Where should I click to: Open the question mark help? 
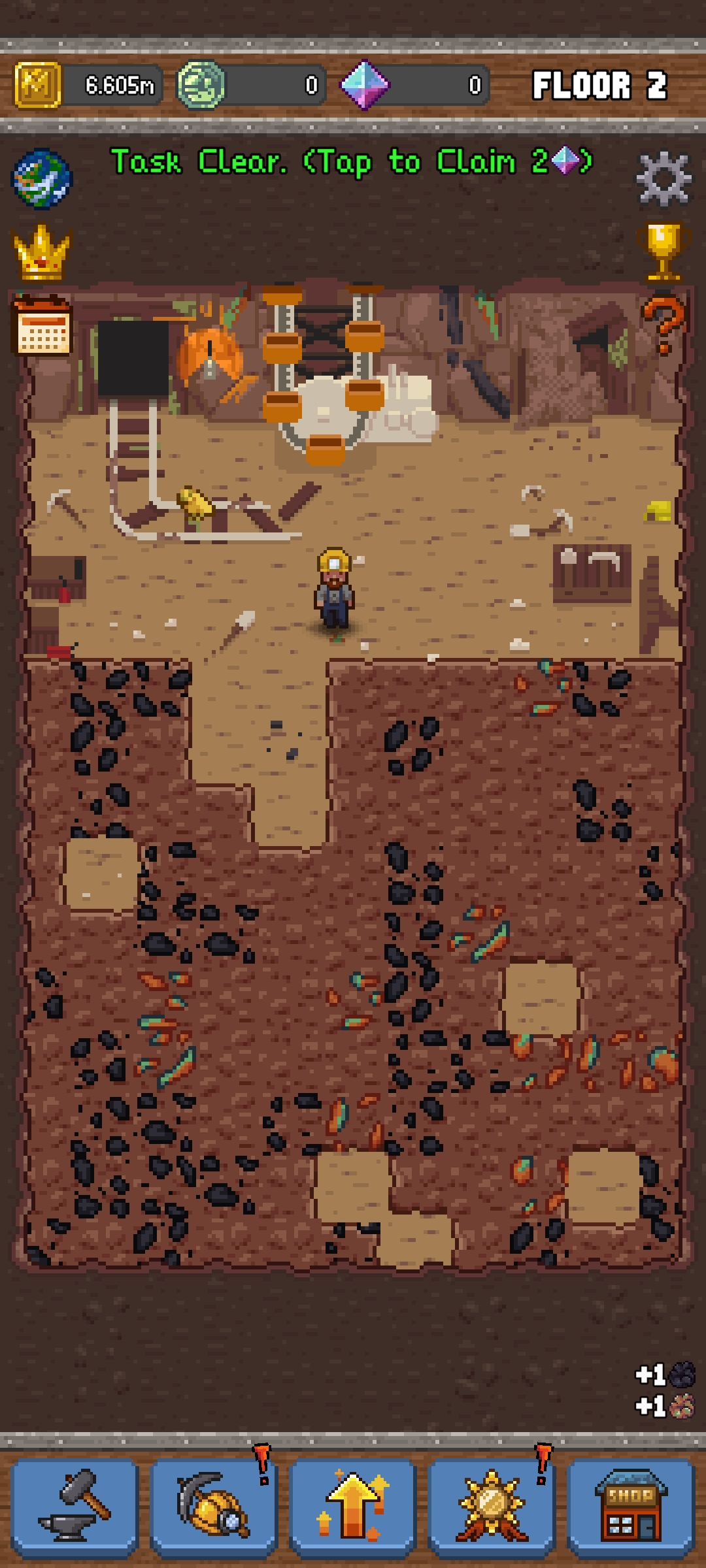coord(663,325)
